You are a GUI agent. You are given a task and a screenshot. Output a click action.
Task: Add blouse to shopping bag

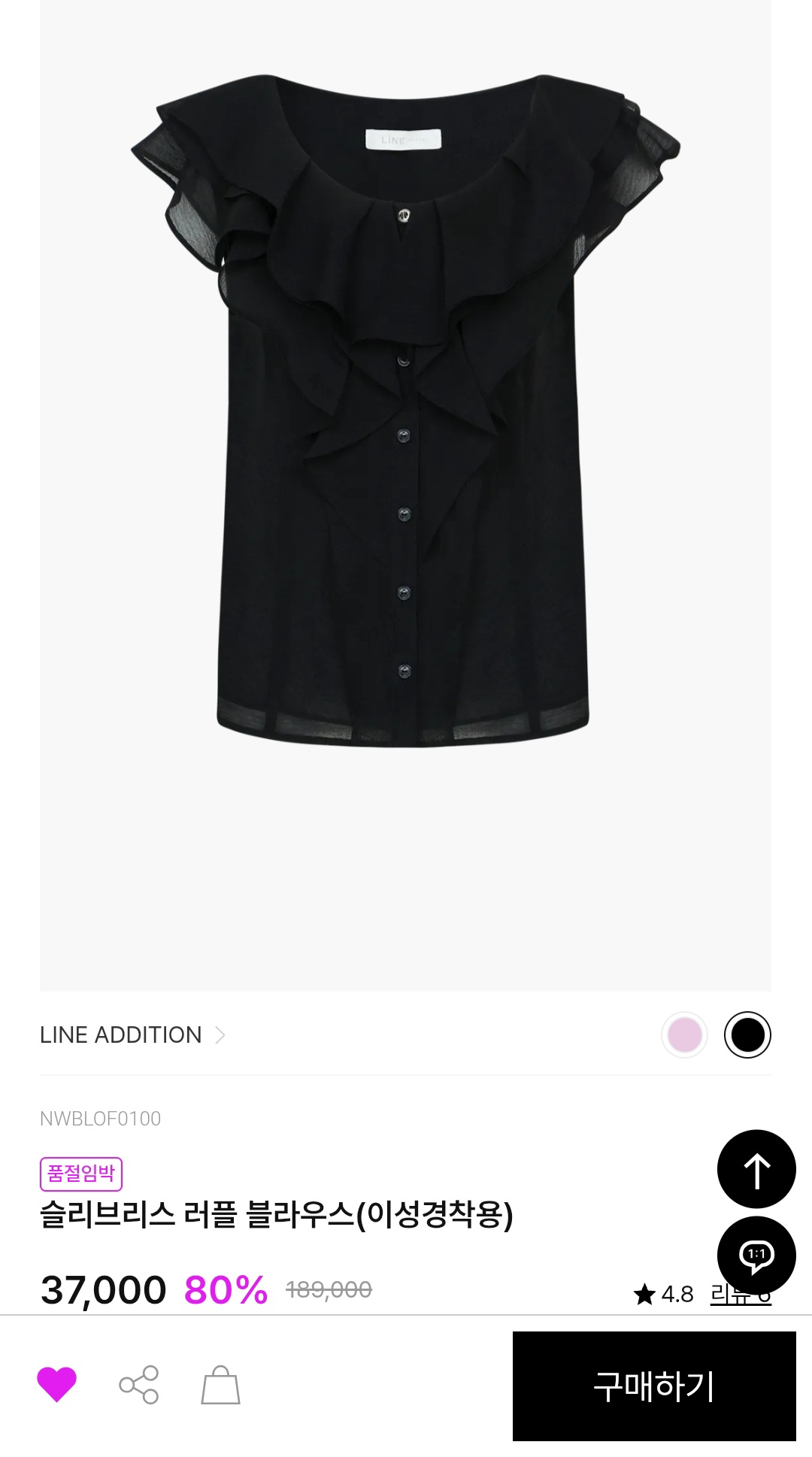[x=220, y=1385]
